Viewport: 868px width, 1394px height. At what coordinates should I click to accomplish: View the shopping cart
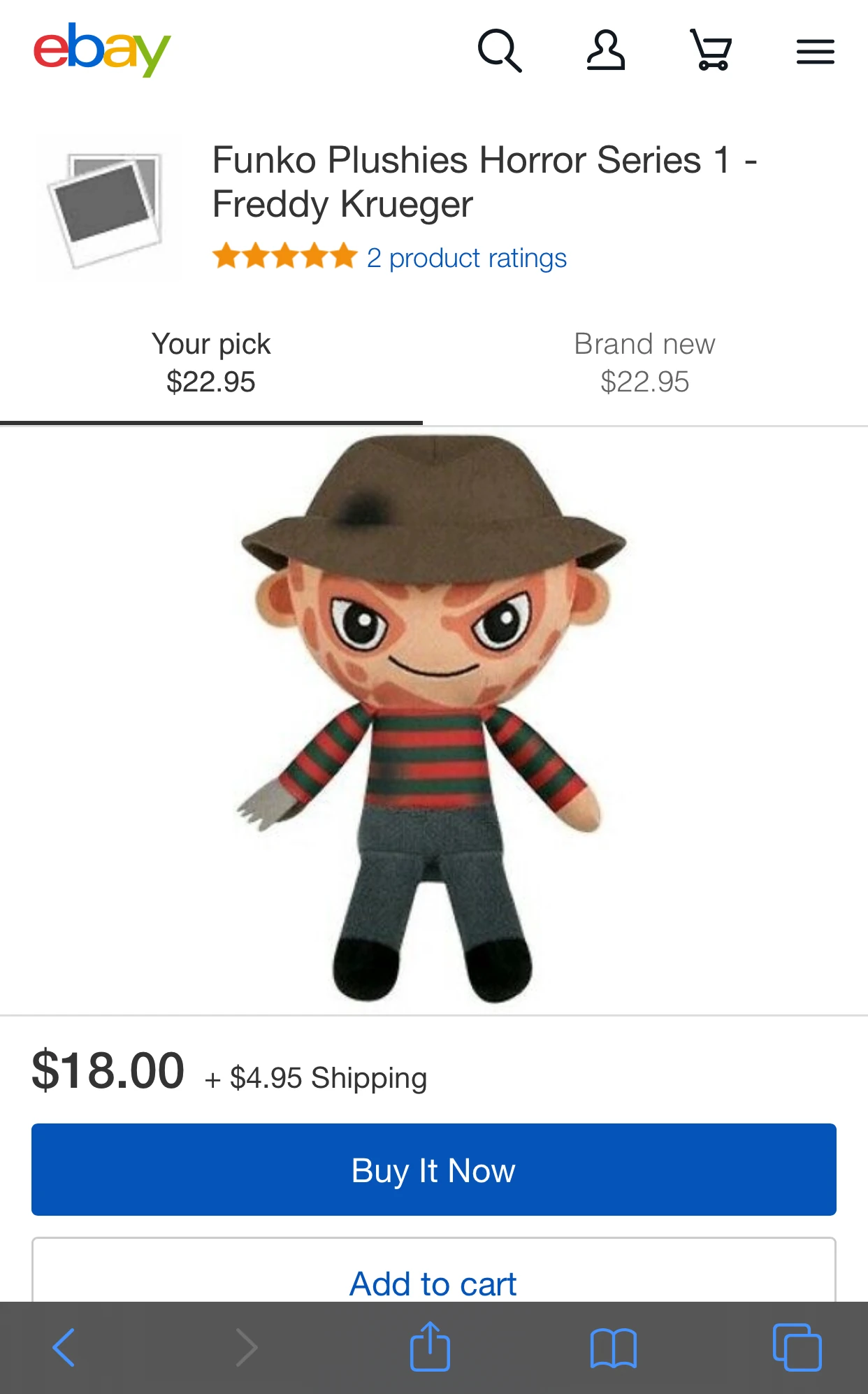coord(711,50)
